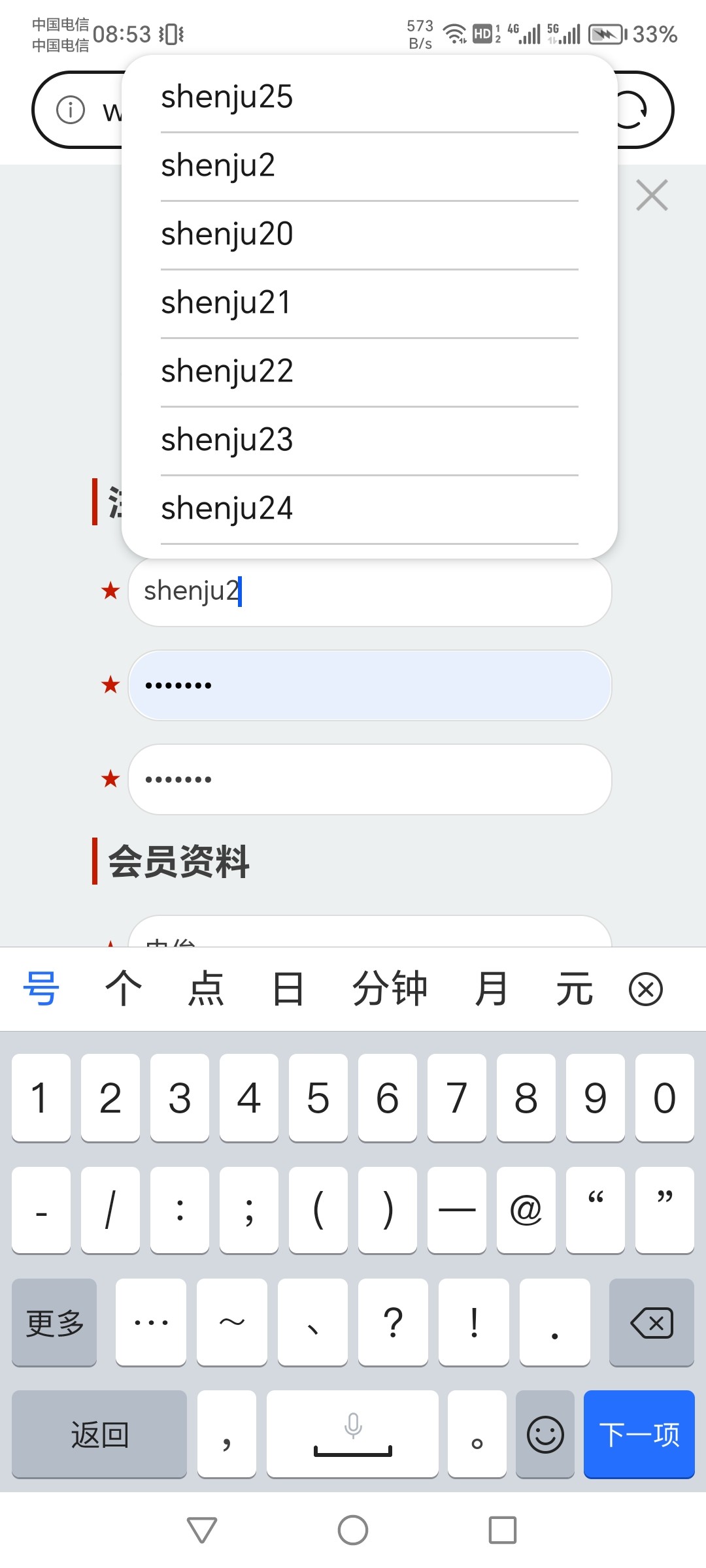Tap the username field containing shenju2
Image resolution: width=706 pixels, height=1568 pixels.
369,592
